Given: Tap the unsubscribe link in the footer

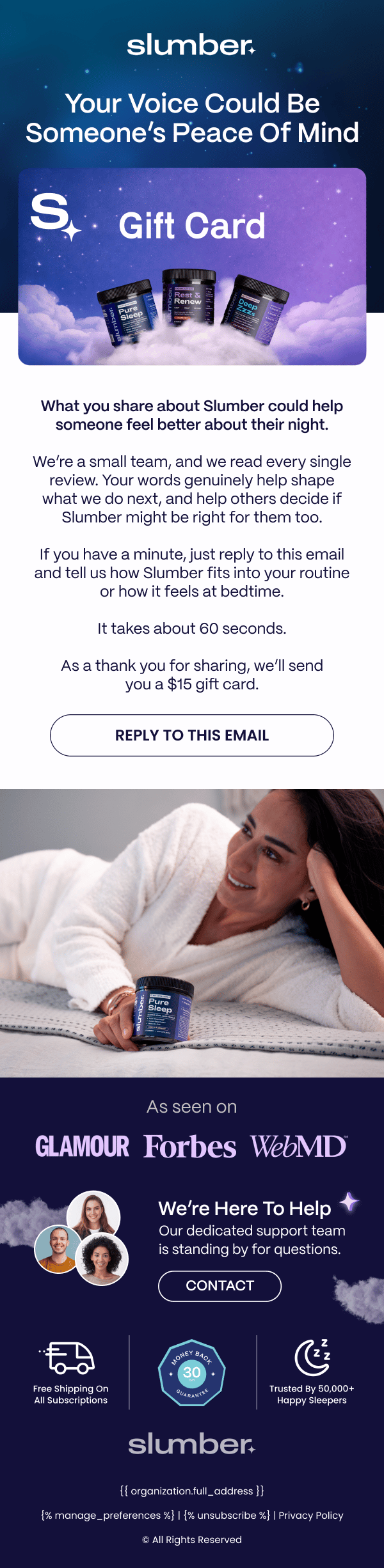Looking at the screenshot, I should coord(227,1515).
